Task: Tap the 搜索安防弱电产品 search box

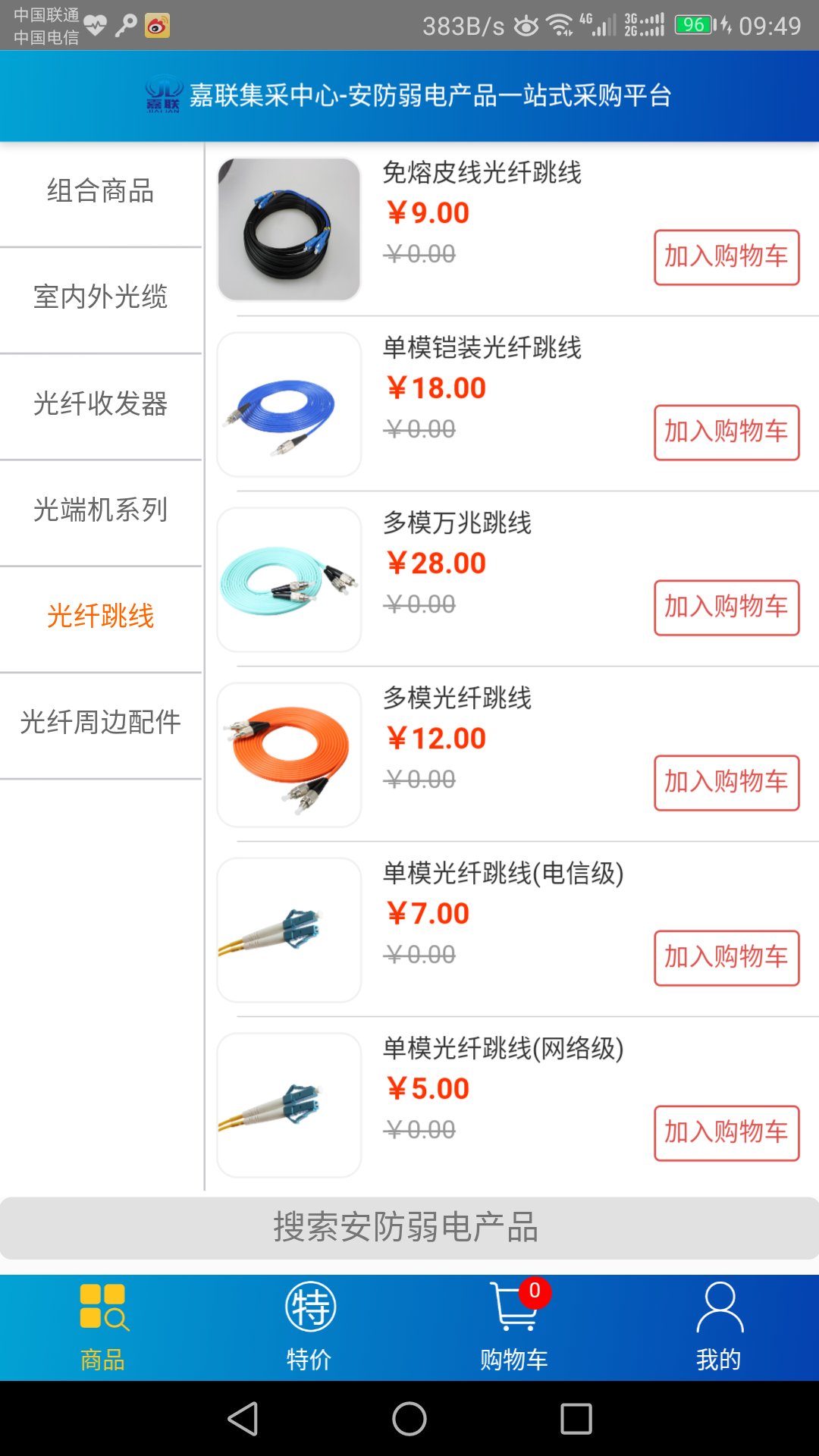Action: 409,1228
